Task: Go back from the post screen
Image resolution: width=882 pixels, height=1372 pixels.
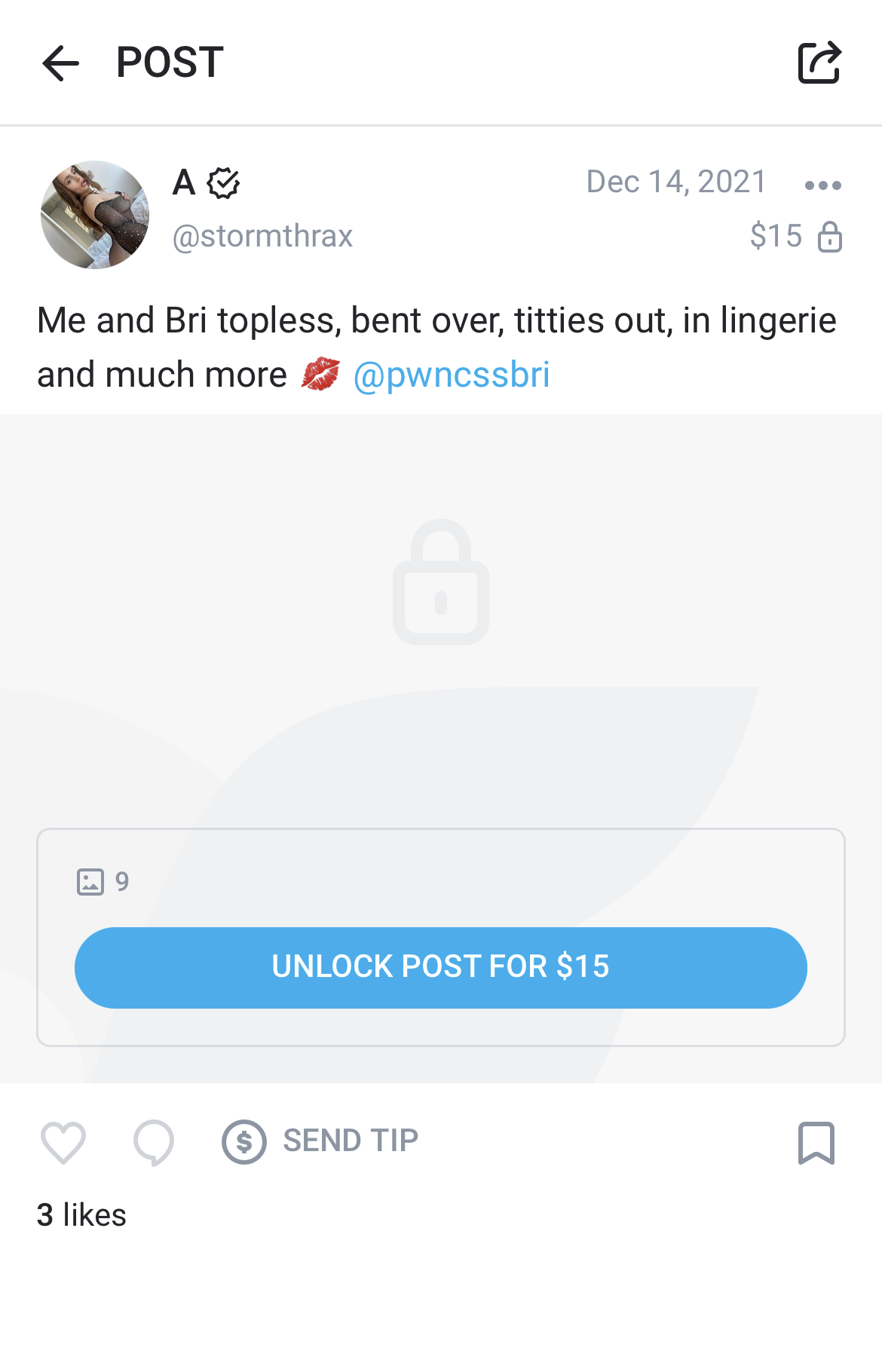Action: pyautogui.click(x=61, y=63)
